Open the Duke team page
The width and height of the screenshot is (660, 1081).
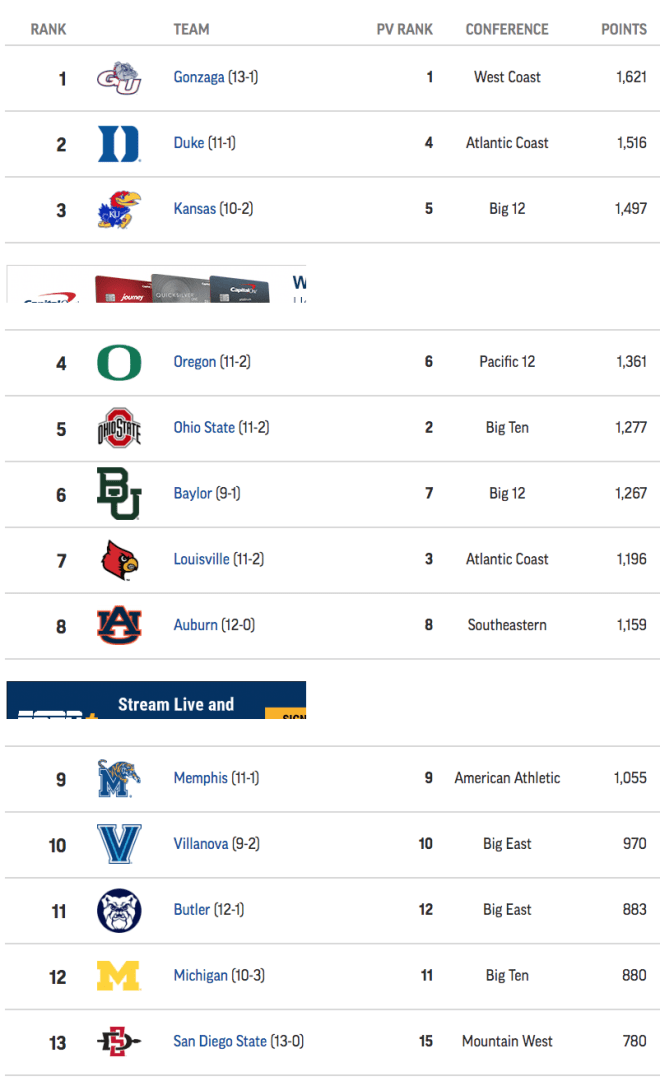(x=188, y=143)
